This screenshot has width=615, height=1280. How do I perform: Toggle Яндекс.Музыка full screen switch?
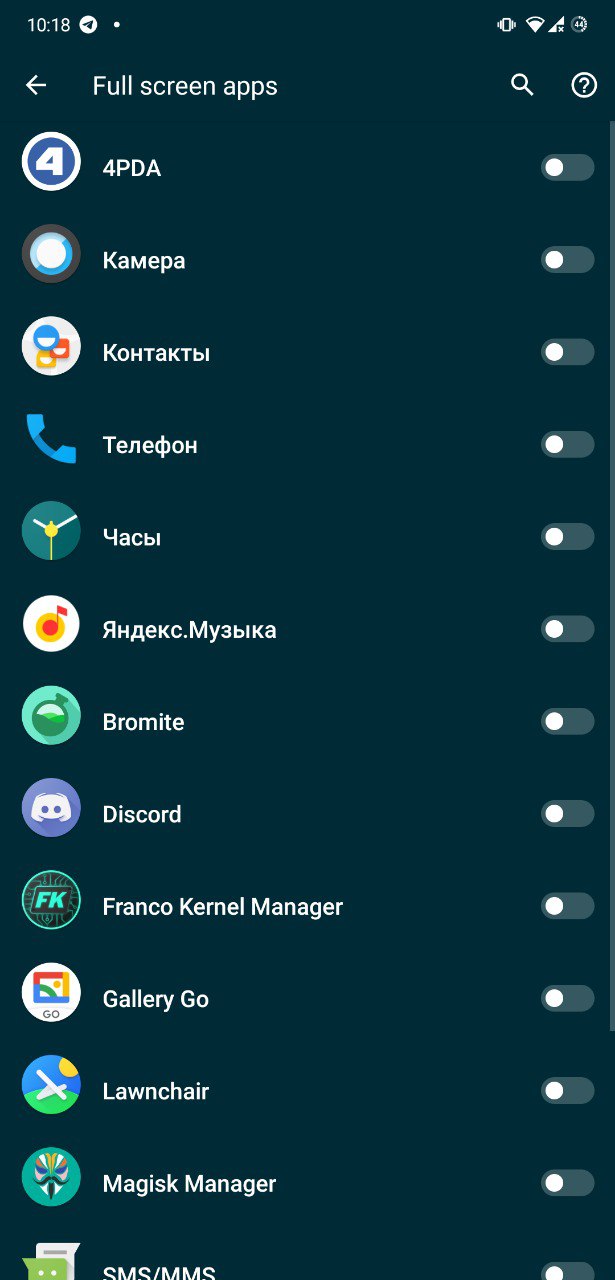[x=567, y=629]
